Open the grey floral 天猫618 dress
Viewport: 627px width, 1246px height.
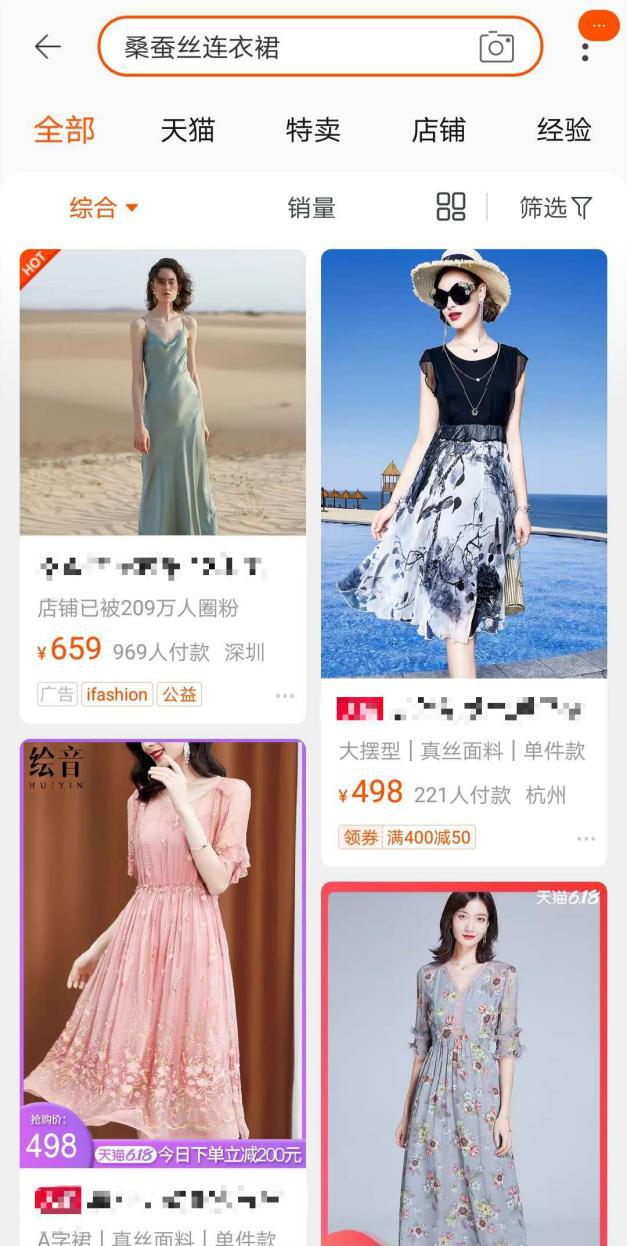tap(464, 1065)
